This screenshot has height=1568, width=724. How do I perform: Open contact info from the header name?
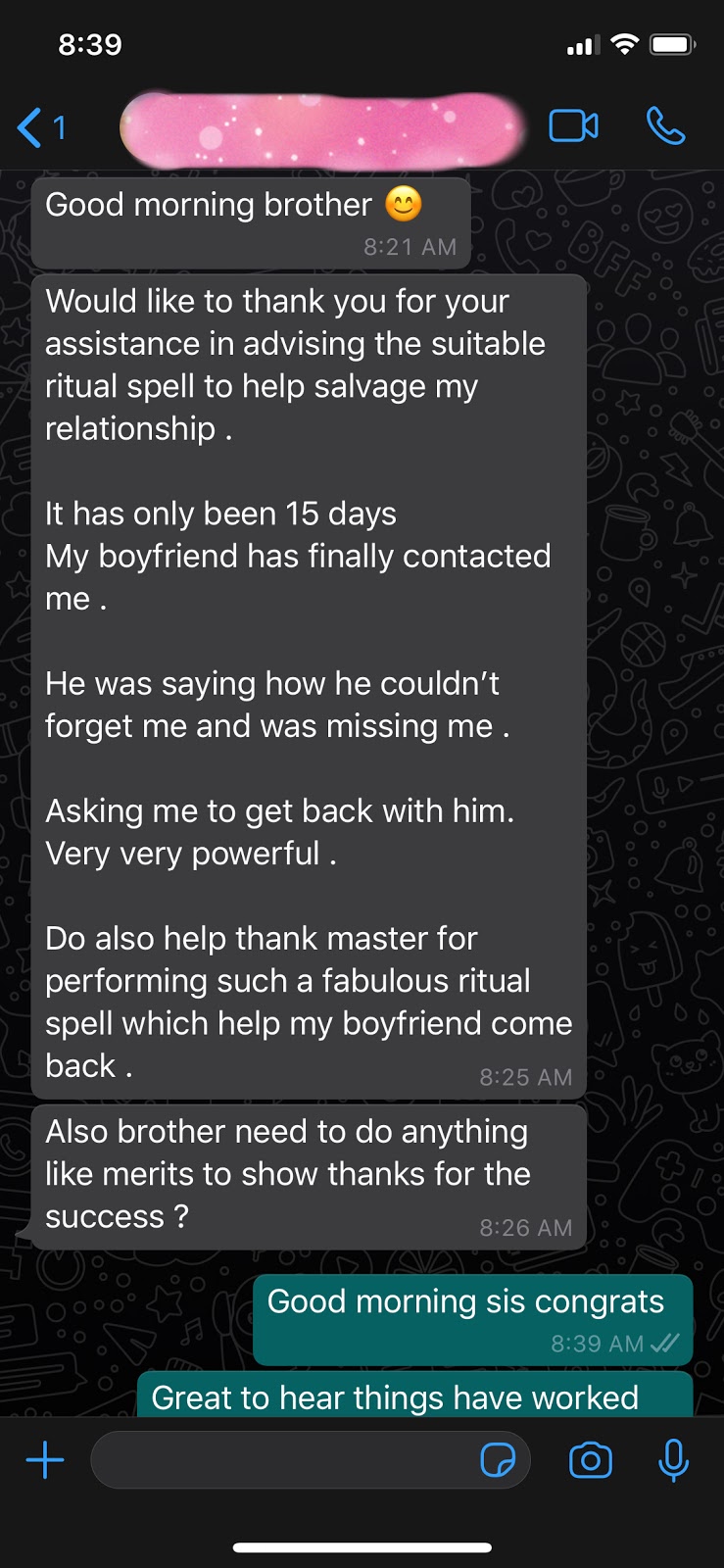click(x=321, y=128)
